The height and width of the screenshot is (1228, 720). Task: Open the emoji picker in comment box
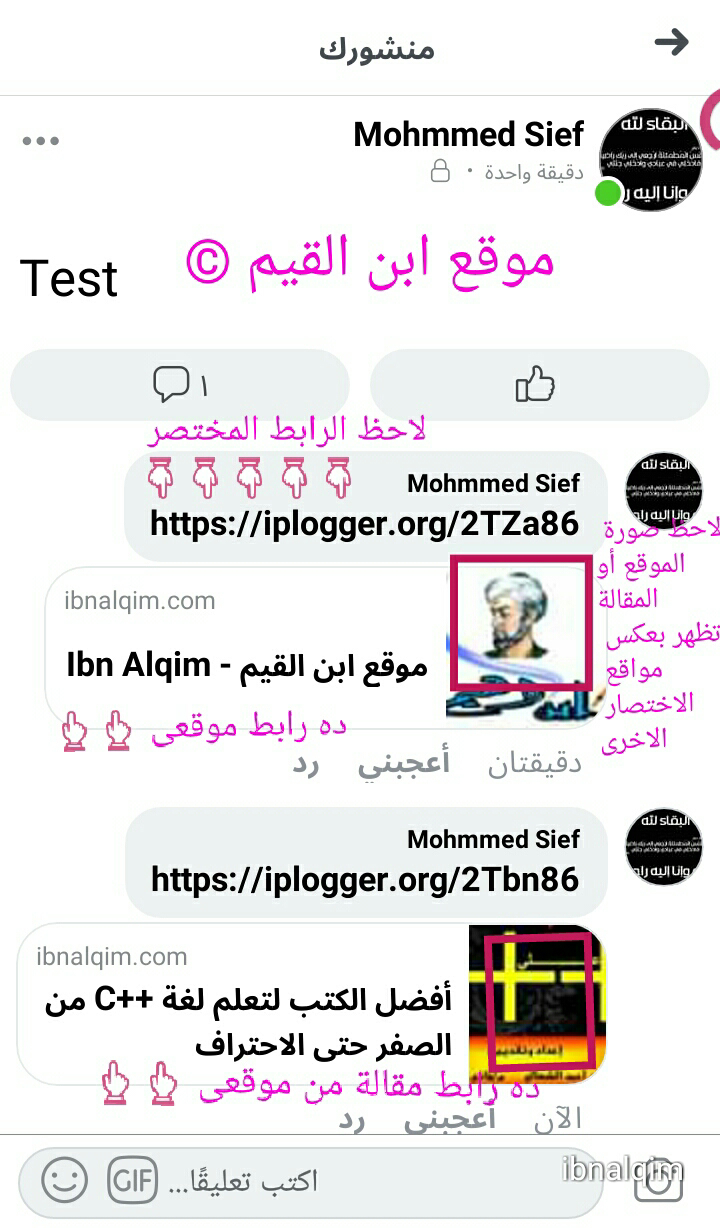tap(65, 1182)
